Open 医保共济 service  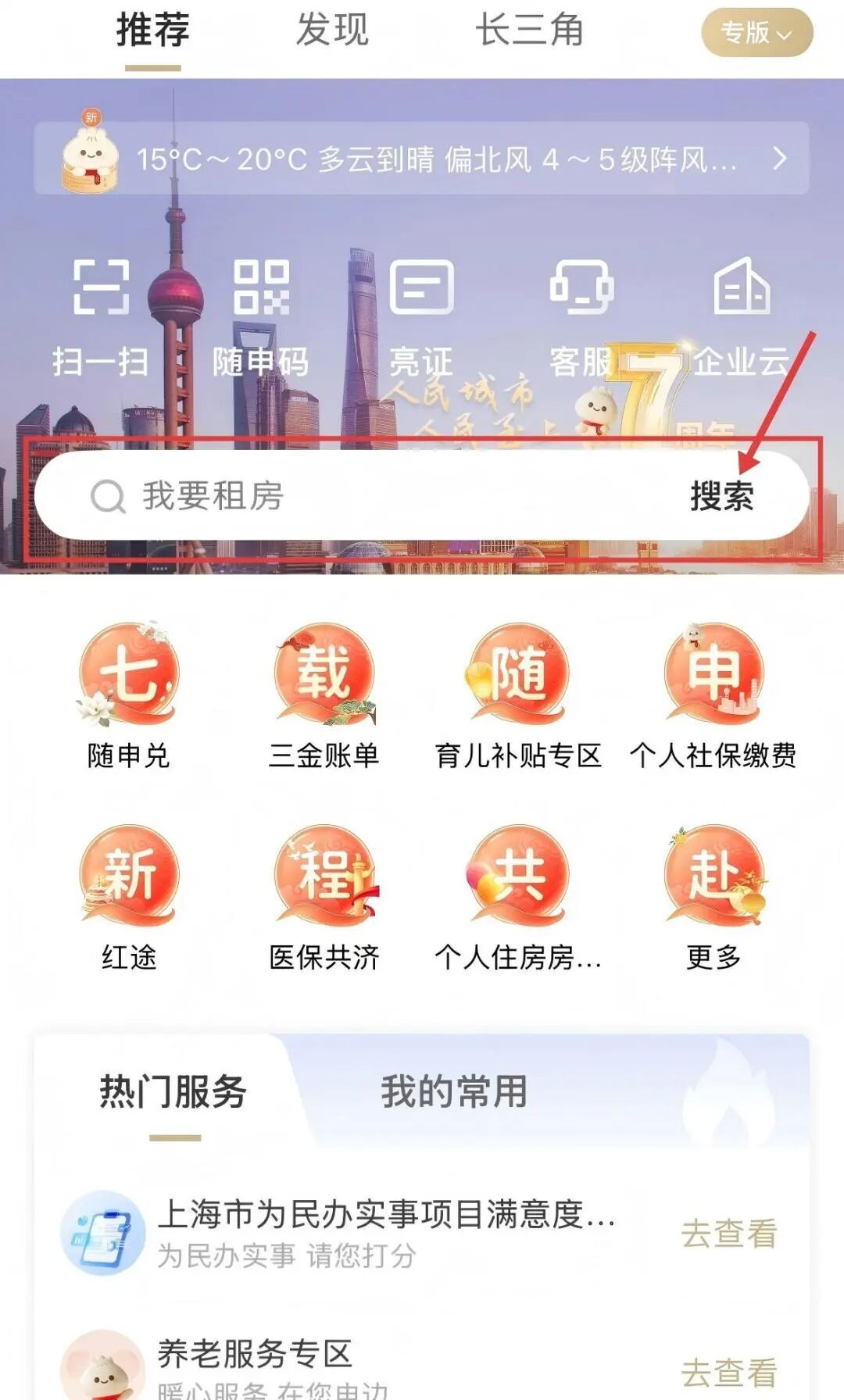tap(324, 898)
